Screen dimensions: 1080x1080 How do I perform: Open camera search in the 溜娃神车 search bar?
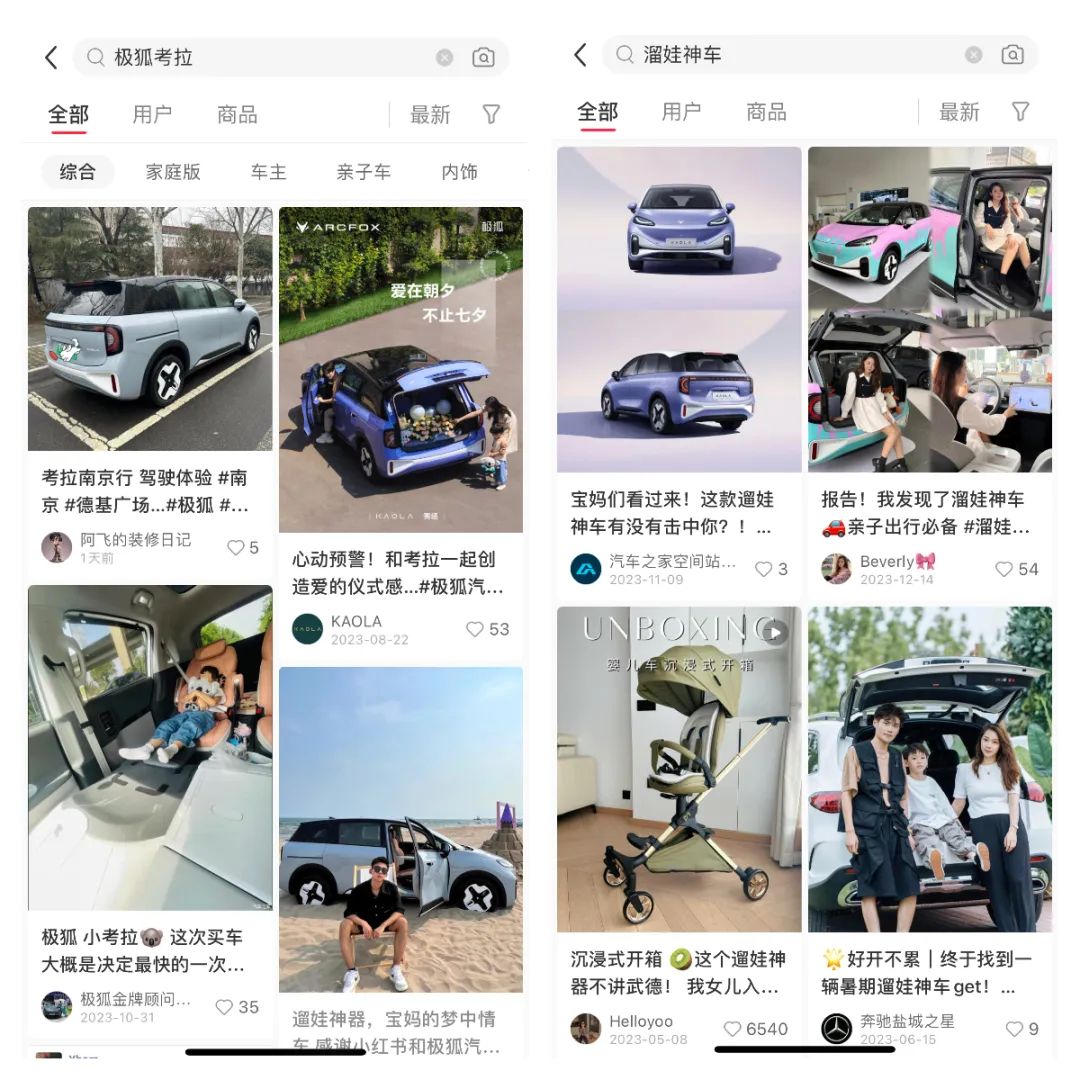coord(1012,55)
